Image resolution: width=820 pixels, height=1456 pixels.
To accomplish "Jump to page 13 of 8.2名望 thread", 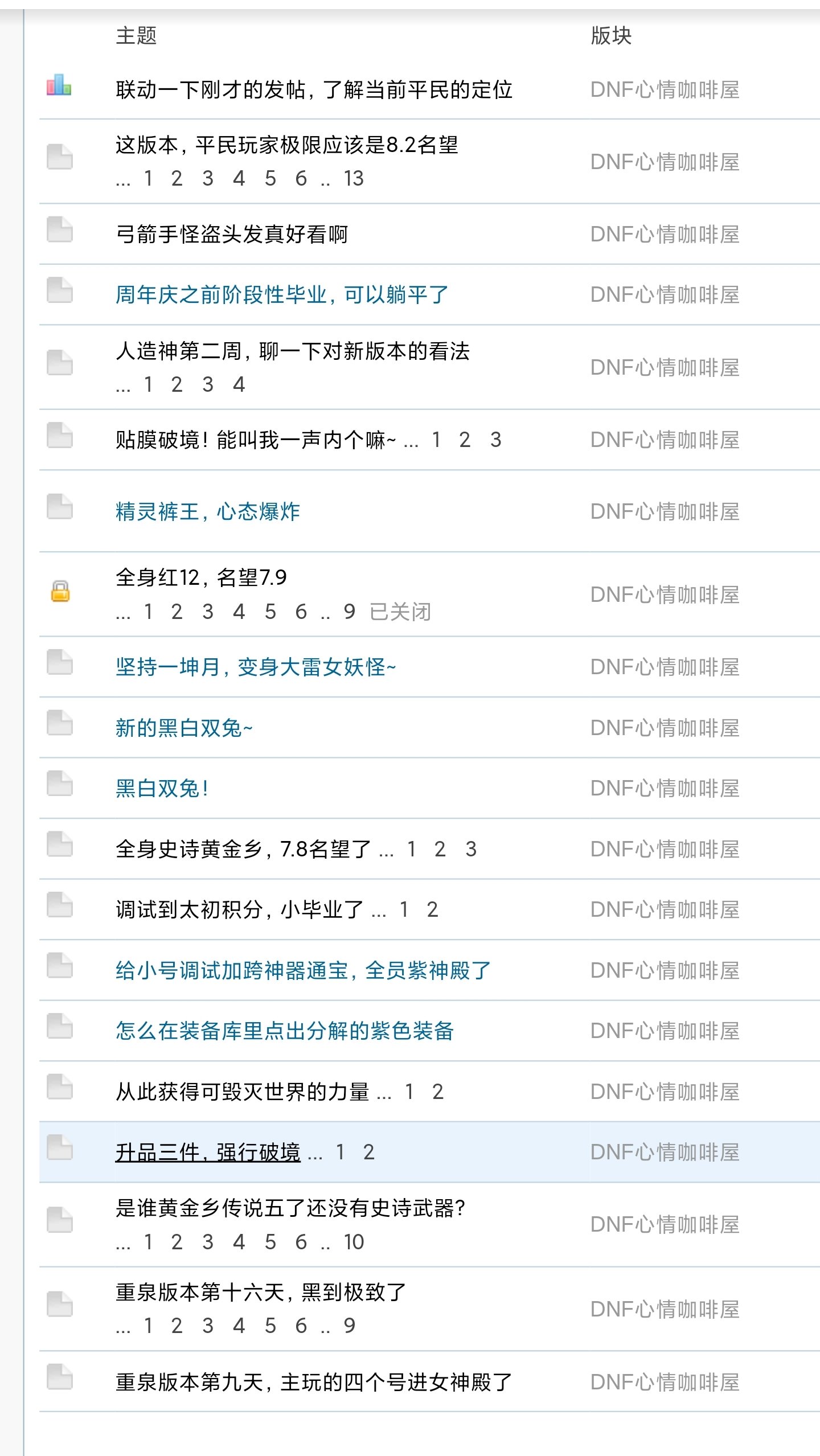I will (x=354, y=179).
